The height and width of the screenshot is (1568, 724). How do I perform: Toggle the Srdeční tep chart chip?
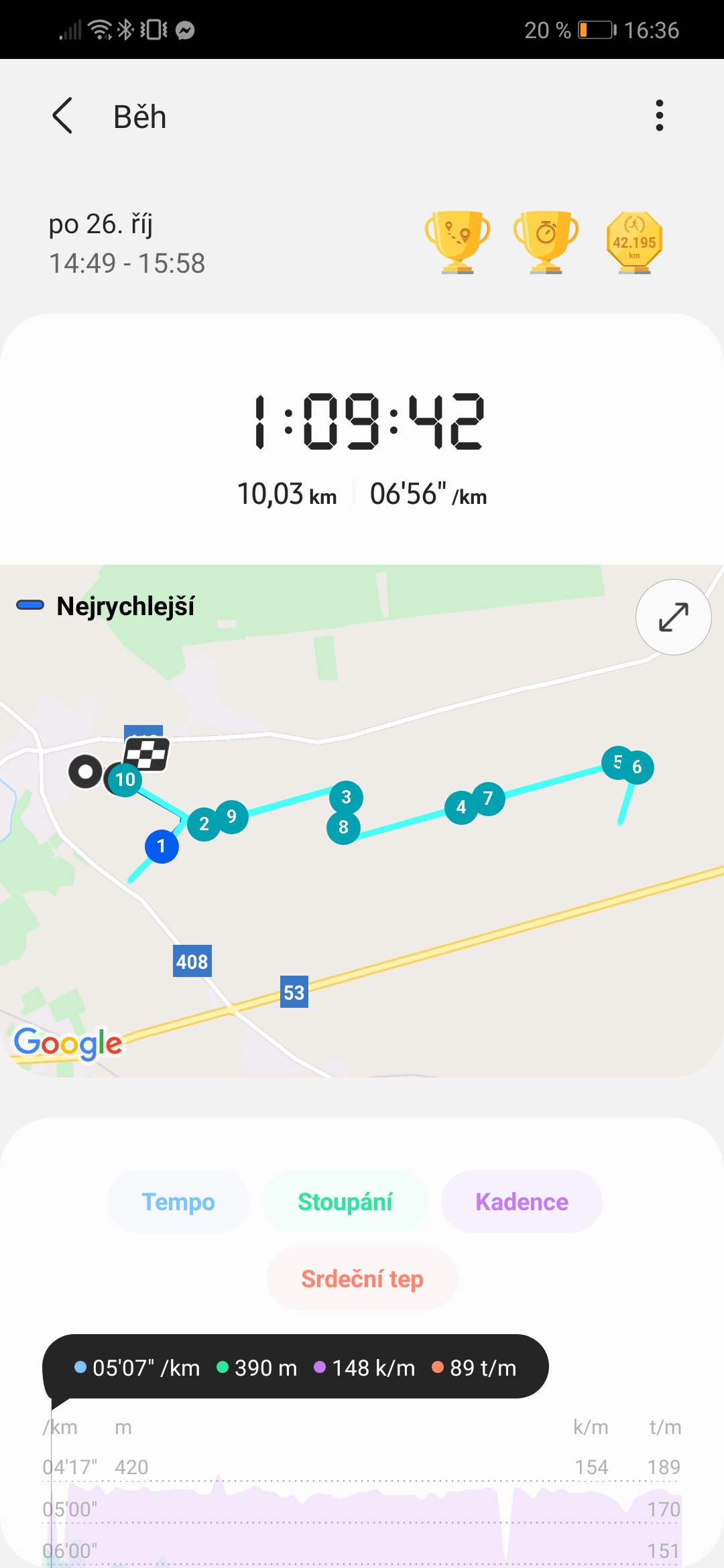(x=362, y=1279)
